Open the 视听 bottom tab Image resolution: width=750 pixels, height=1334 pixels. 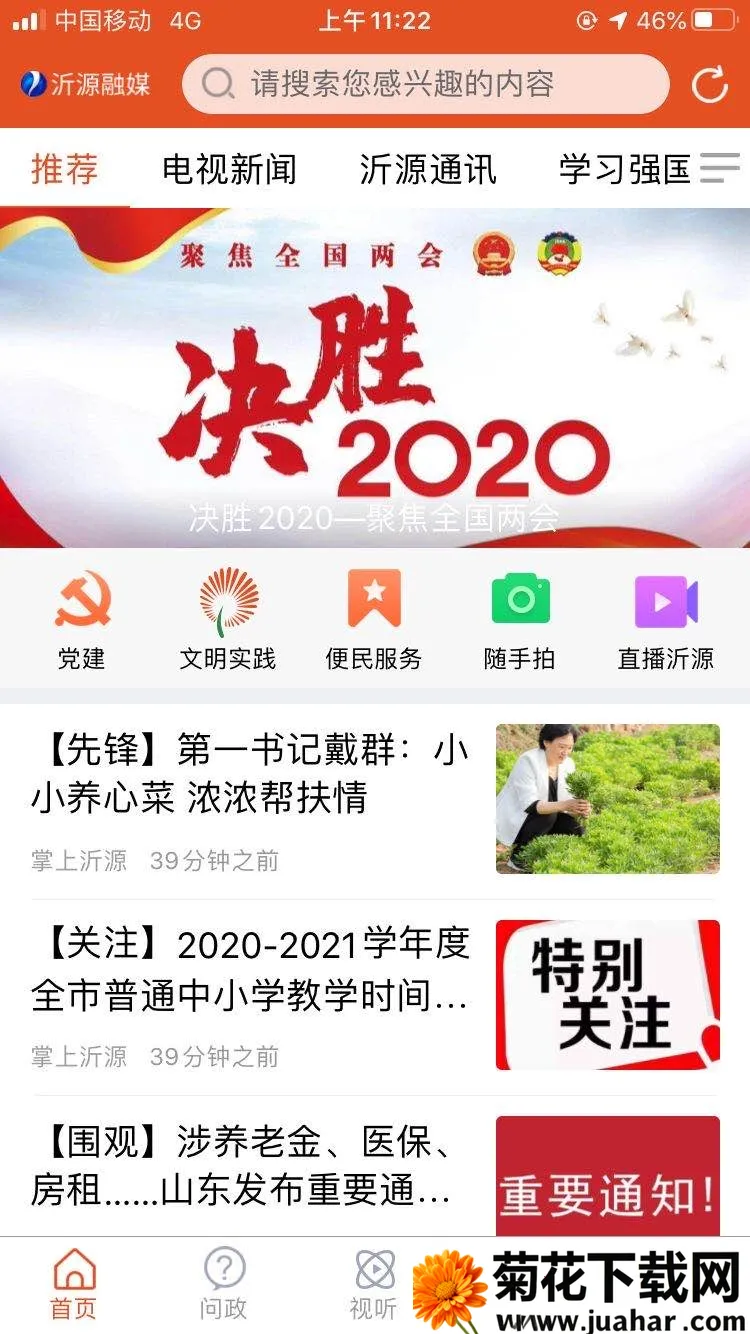373,1284
